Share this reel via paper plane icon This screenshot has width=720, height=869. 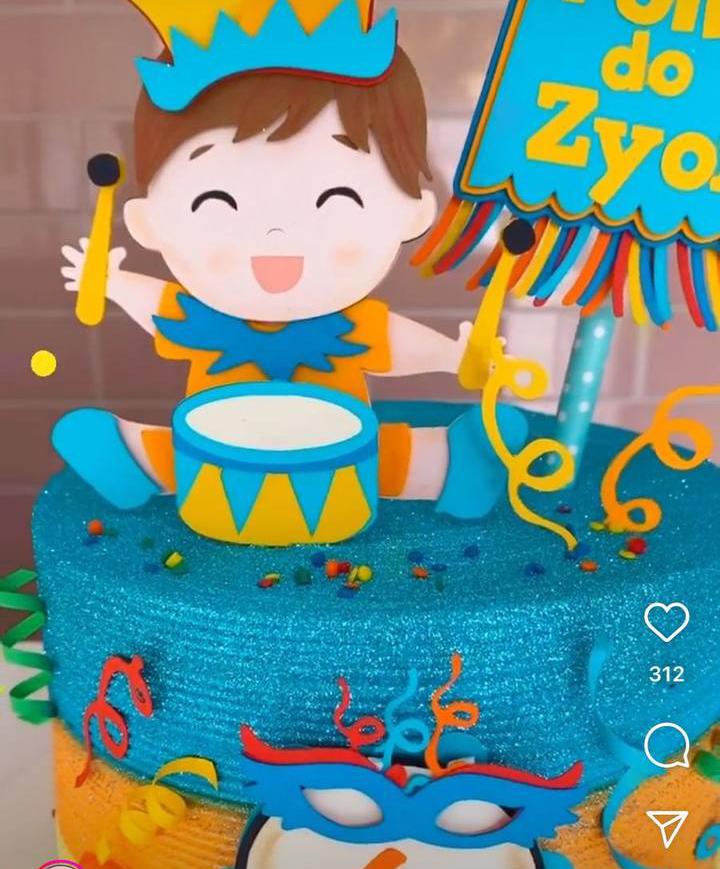(666, 827)
